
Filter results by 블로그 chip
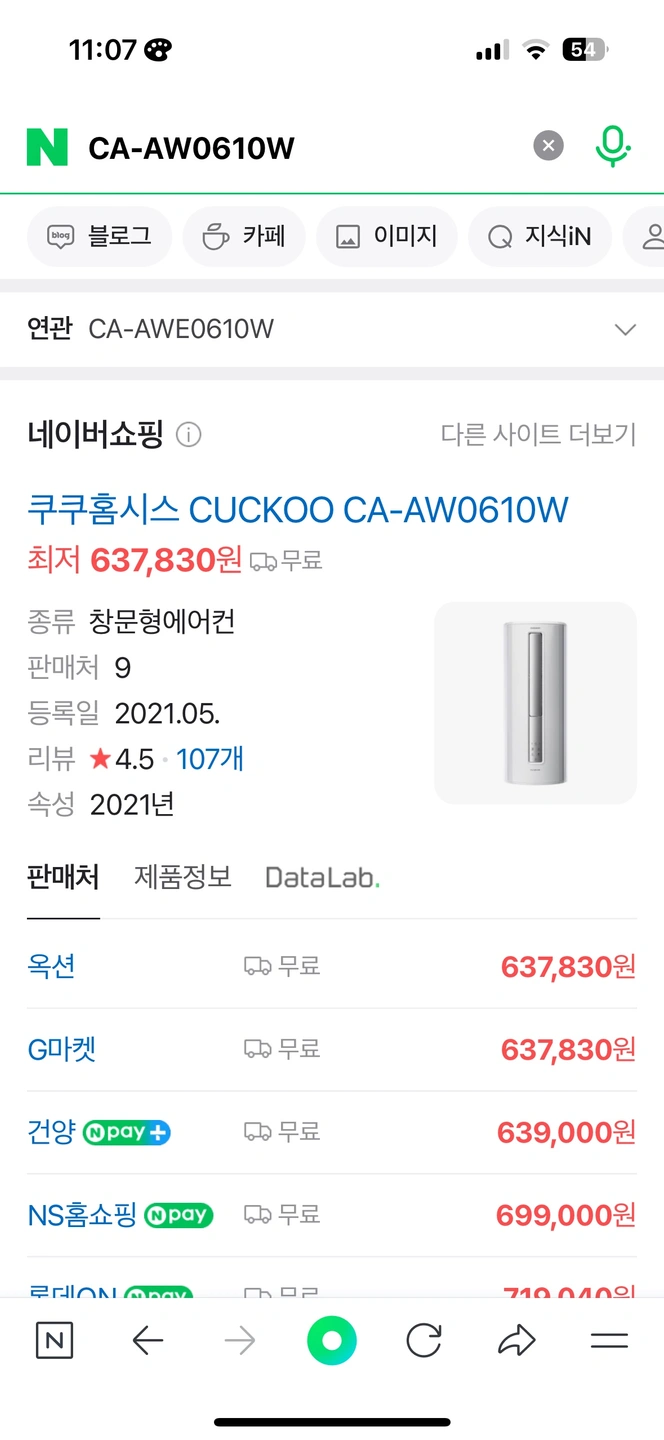point(100,236)
